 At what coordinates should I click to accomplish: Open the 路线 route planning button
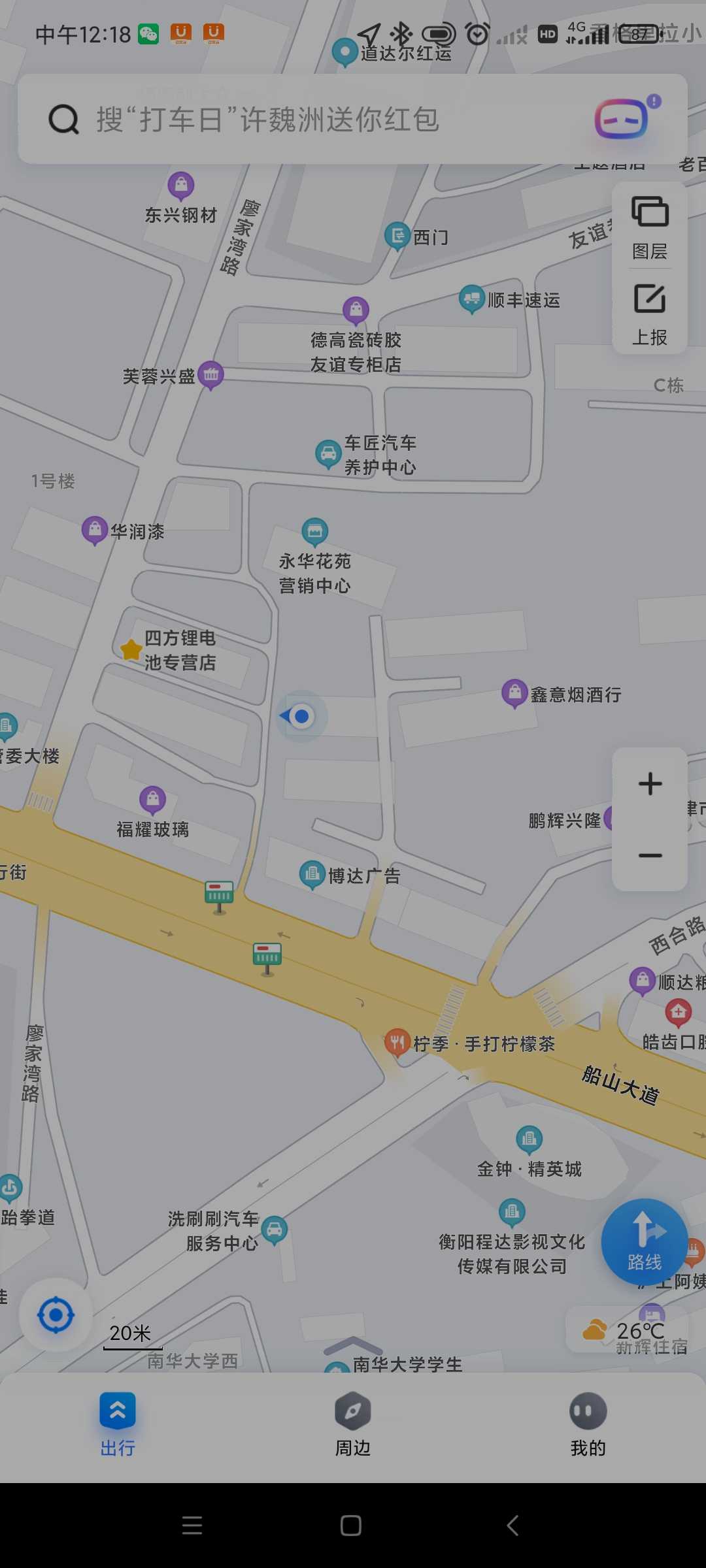(645, 1241)
